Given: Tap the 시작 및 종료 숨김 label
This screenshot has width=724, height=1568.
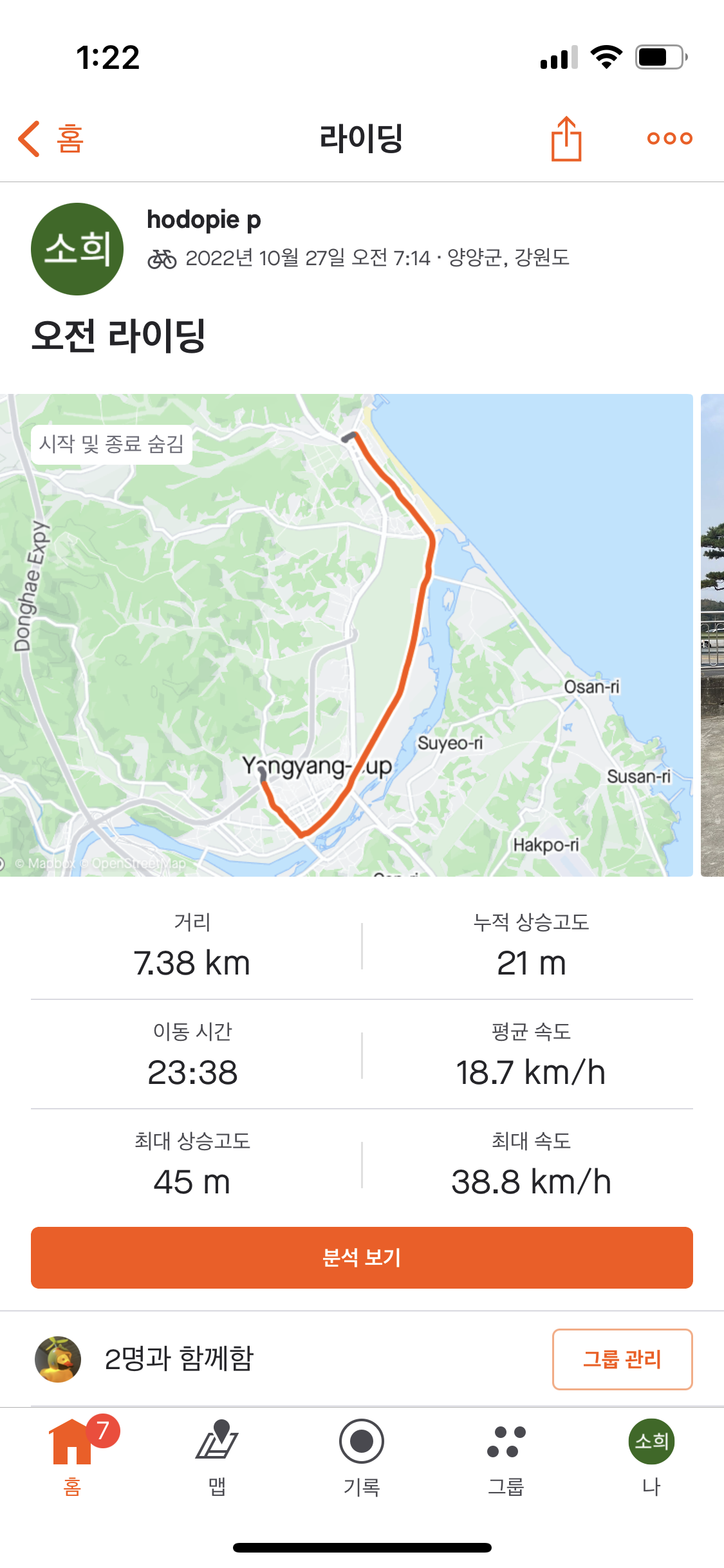Looking at the screenshot, I should click(x=111, y=444).
